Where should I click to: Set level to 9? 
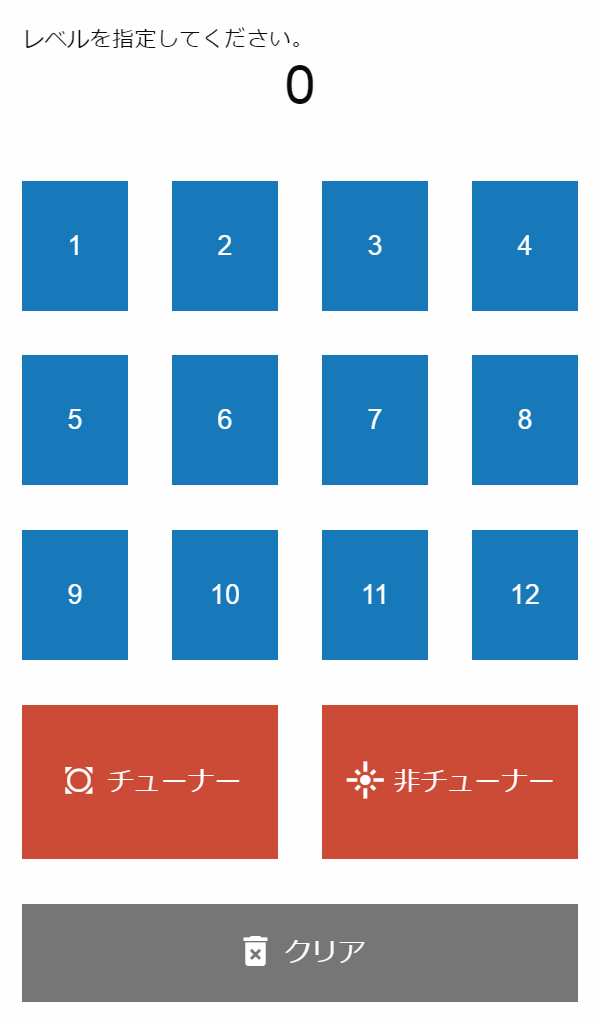[x=75, y=595]
